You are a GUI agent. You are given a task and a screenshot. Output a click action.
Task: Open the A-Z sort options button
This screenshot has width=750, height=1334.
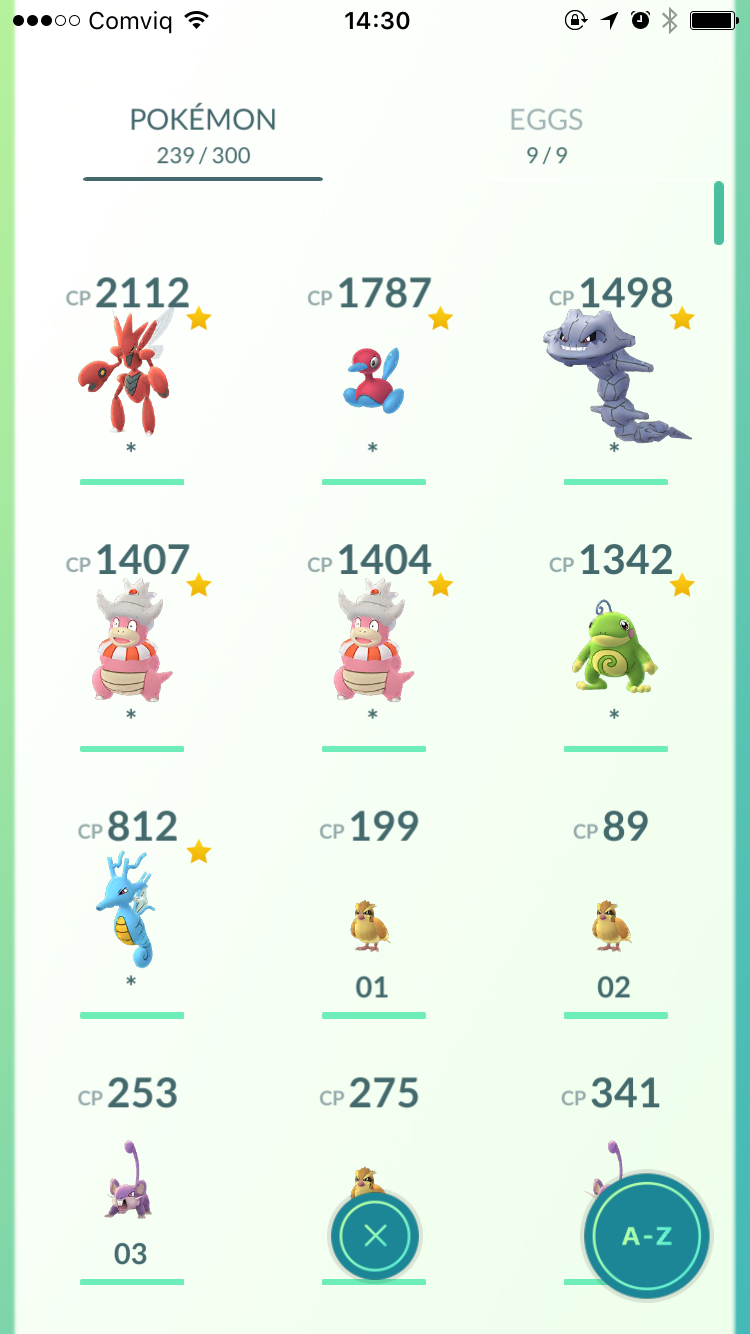click(x=647, y=1236)
